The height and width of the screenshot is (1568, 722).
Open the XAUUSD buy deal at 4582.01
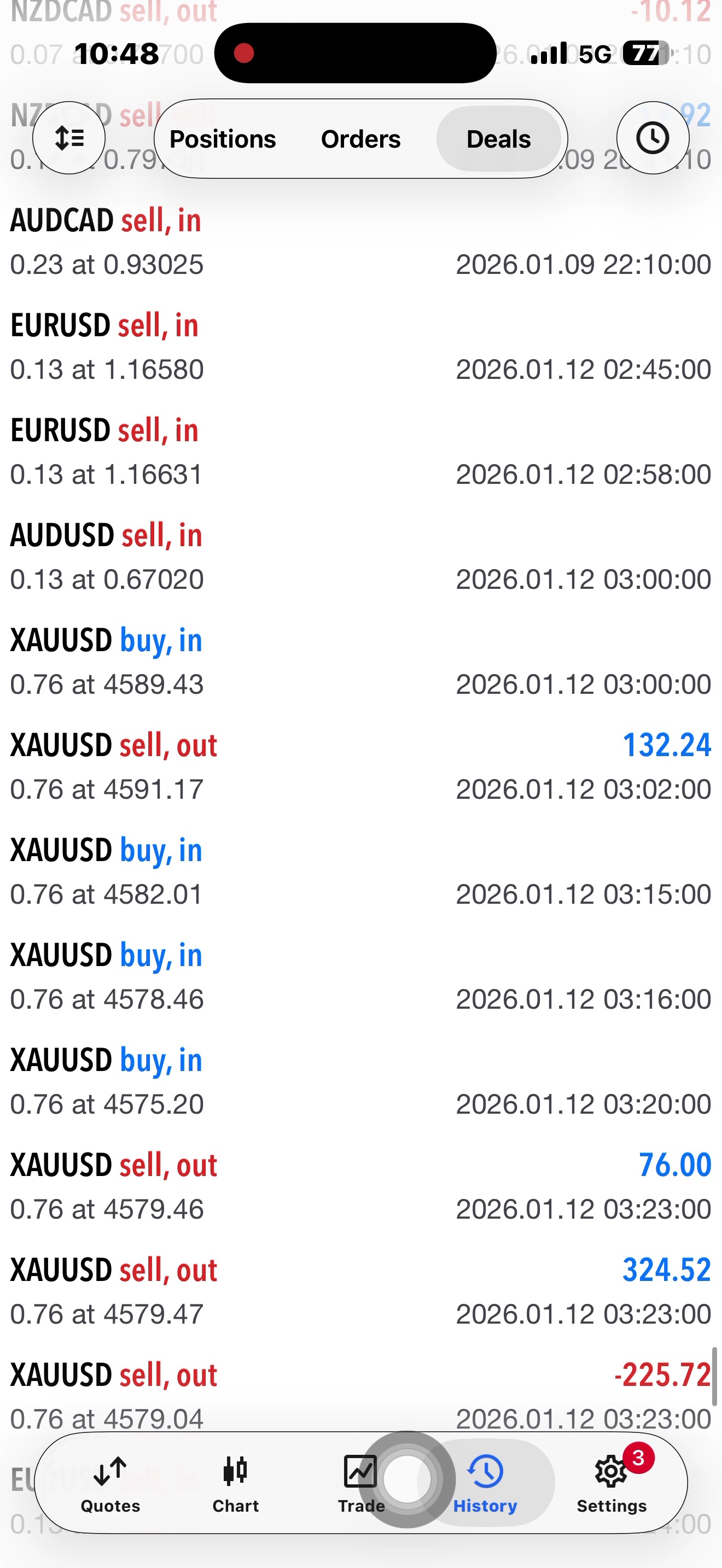(360, 871)
